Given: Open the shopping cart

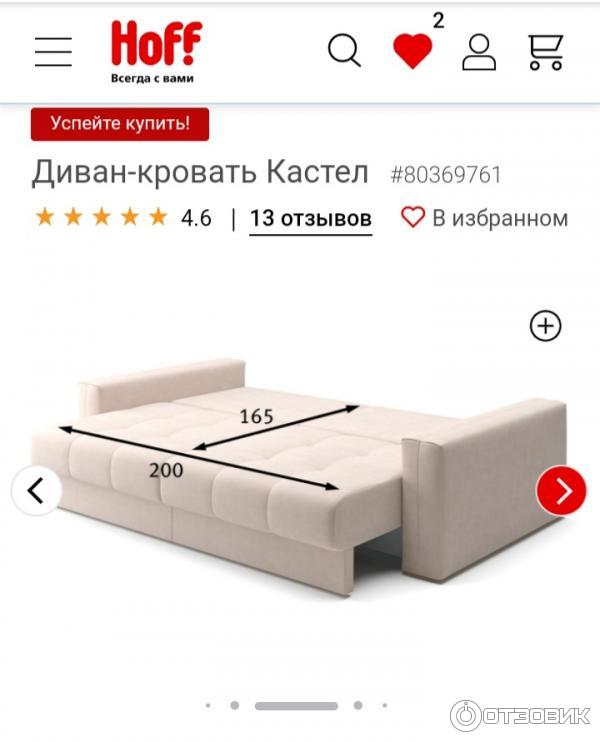Looking at the screenshot, I should coord(545,52).
